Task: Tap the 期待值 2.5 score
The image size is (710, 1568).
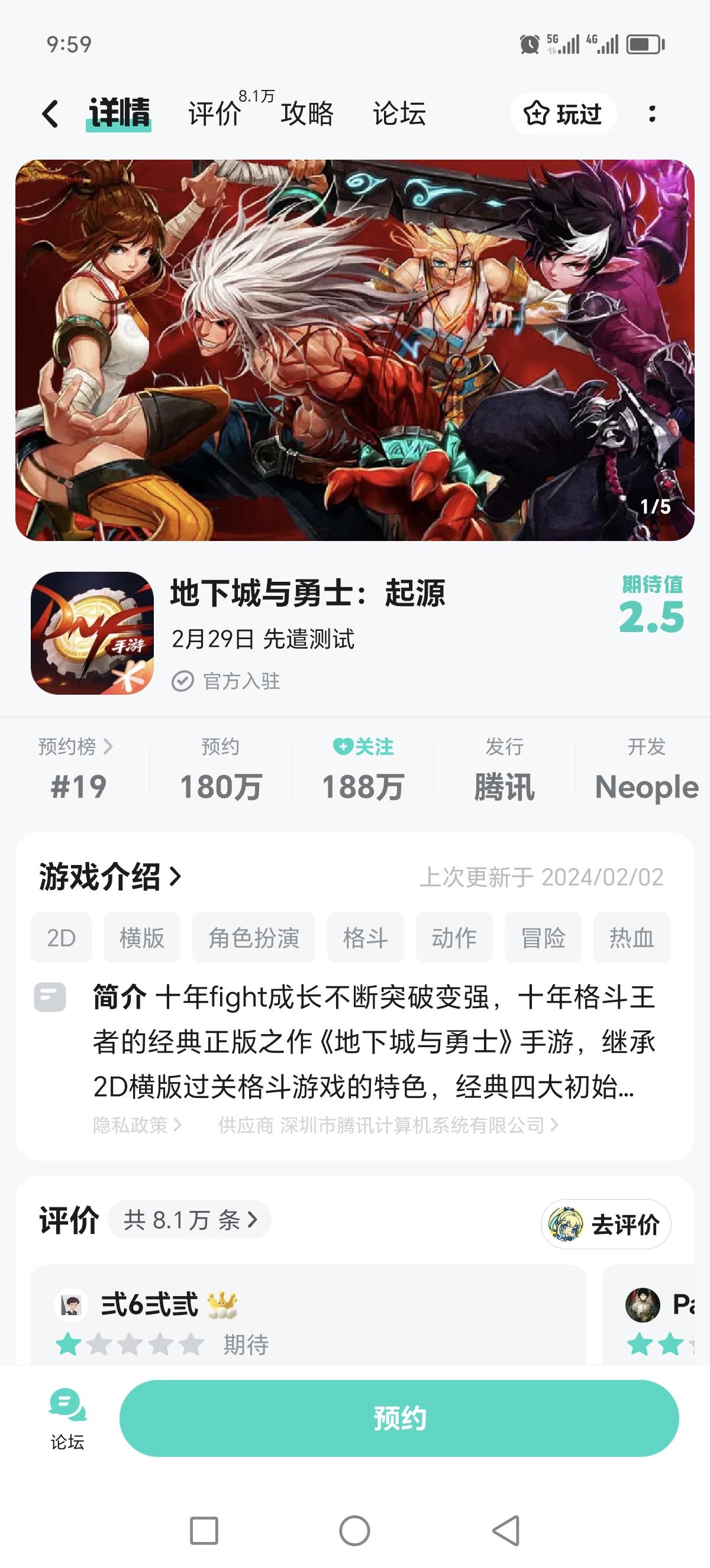Action: [651, 615]
